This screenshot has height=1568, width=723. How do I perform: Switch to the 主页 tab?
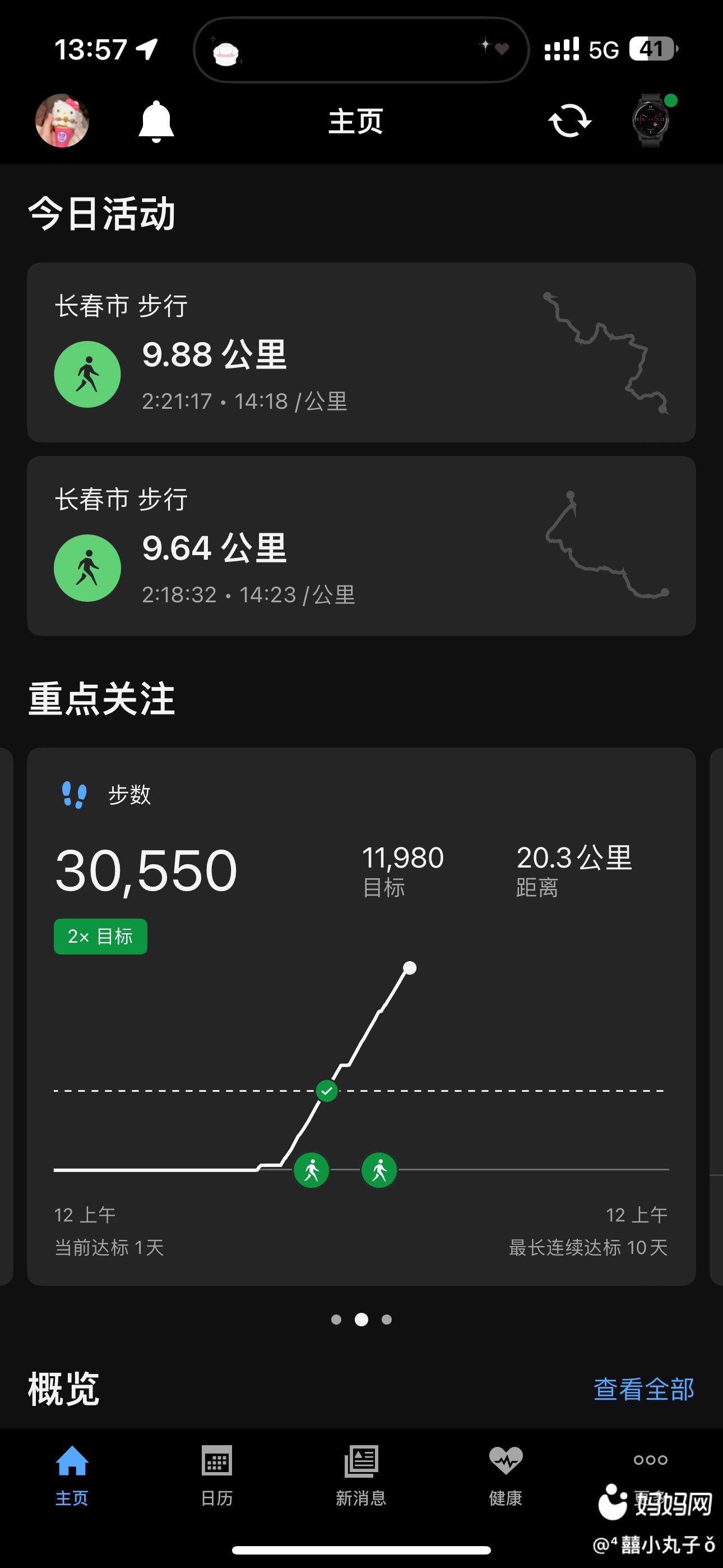pos(72,1475)
